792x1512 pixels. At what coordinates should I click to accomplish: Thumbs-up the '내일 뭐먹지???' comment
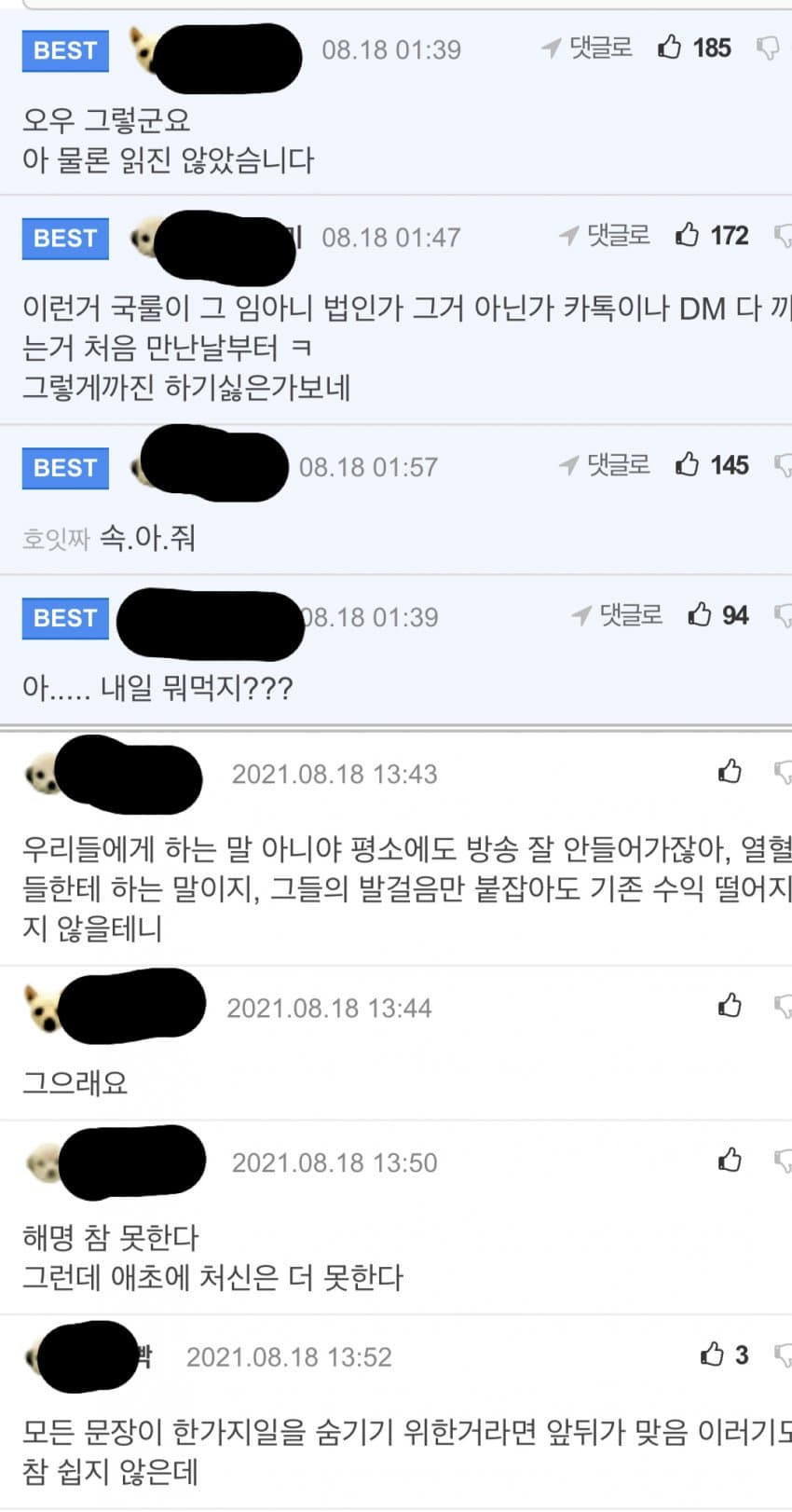[700, 615]
